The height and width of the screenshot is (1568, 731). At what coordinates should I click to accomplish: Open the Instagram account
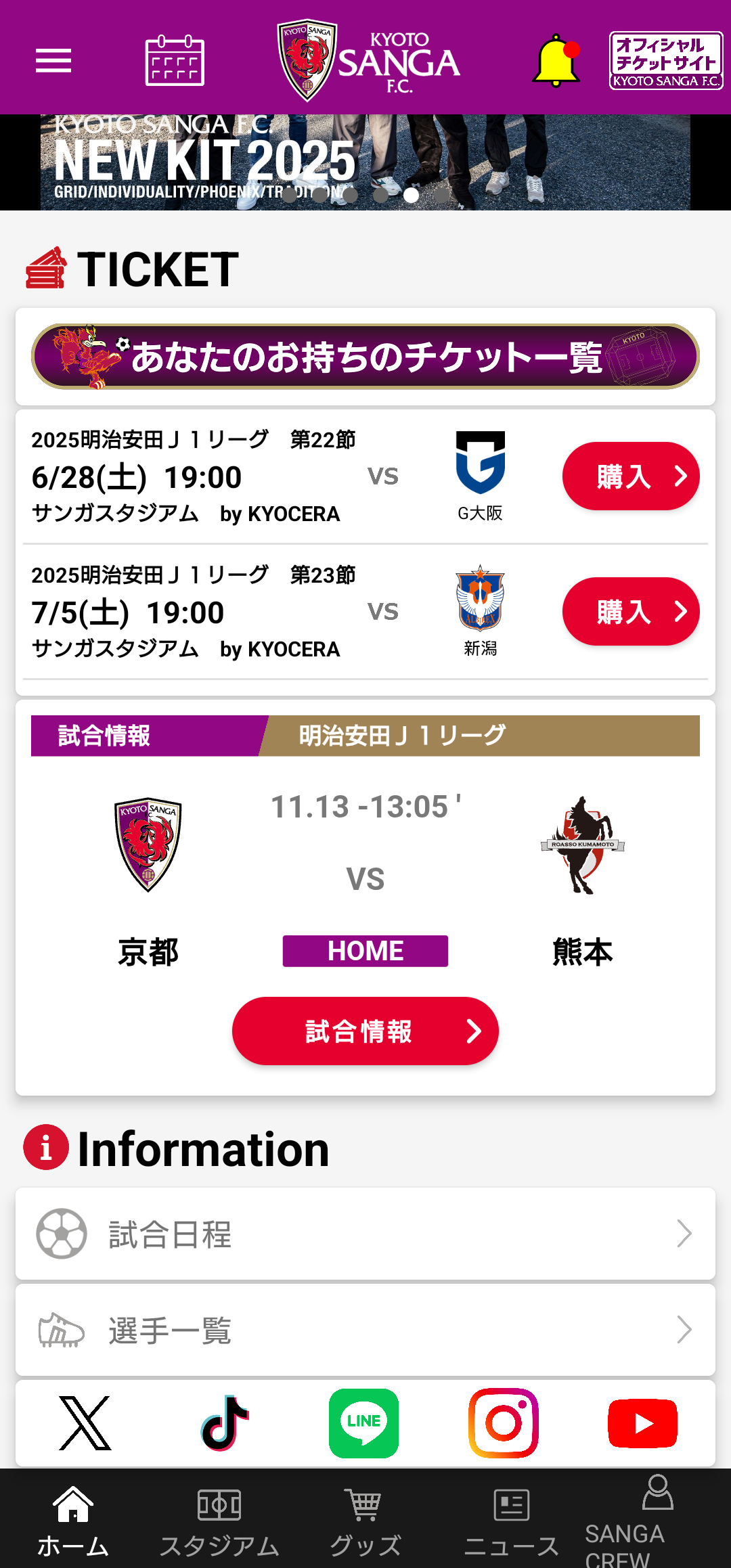pos(504,1423)
